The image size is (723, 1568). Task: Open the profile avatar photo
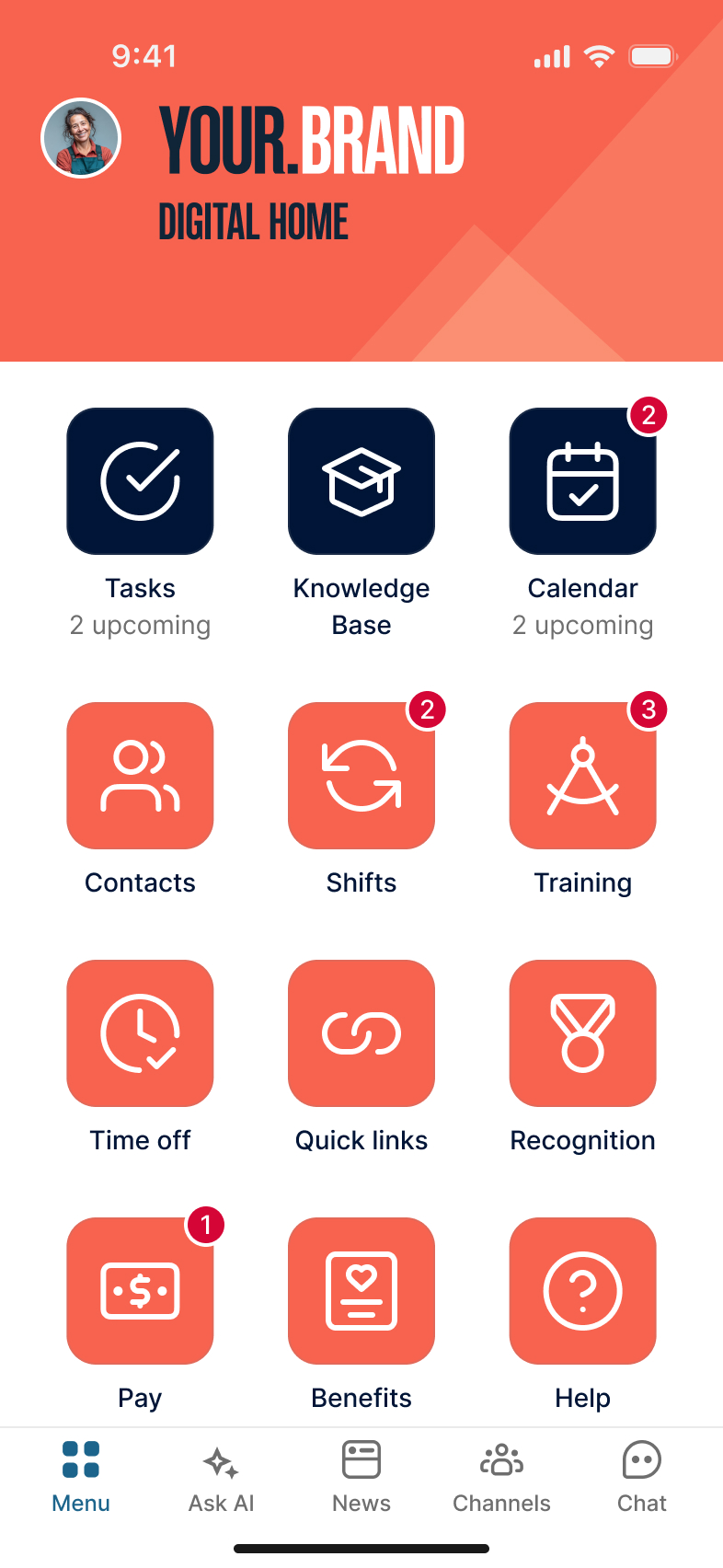81,138
